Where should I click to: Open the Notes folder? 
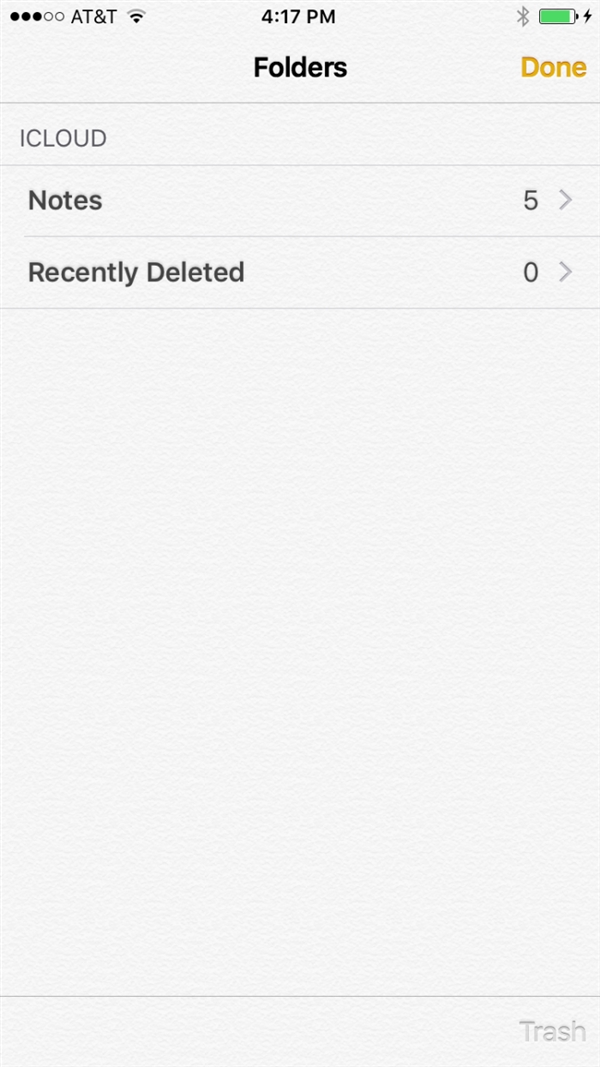coord(299,201)
